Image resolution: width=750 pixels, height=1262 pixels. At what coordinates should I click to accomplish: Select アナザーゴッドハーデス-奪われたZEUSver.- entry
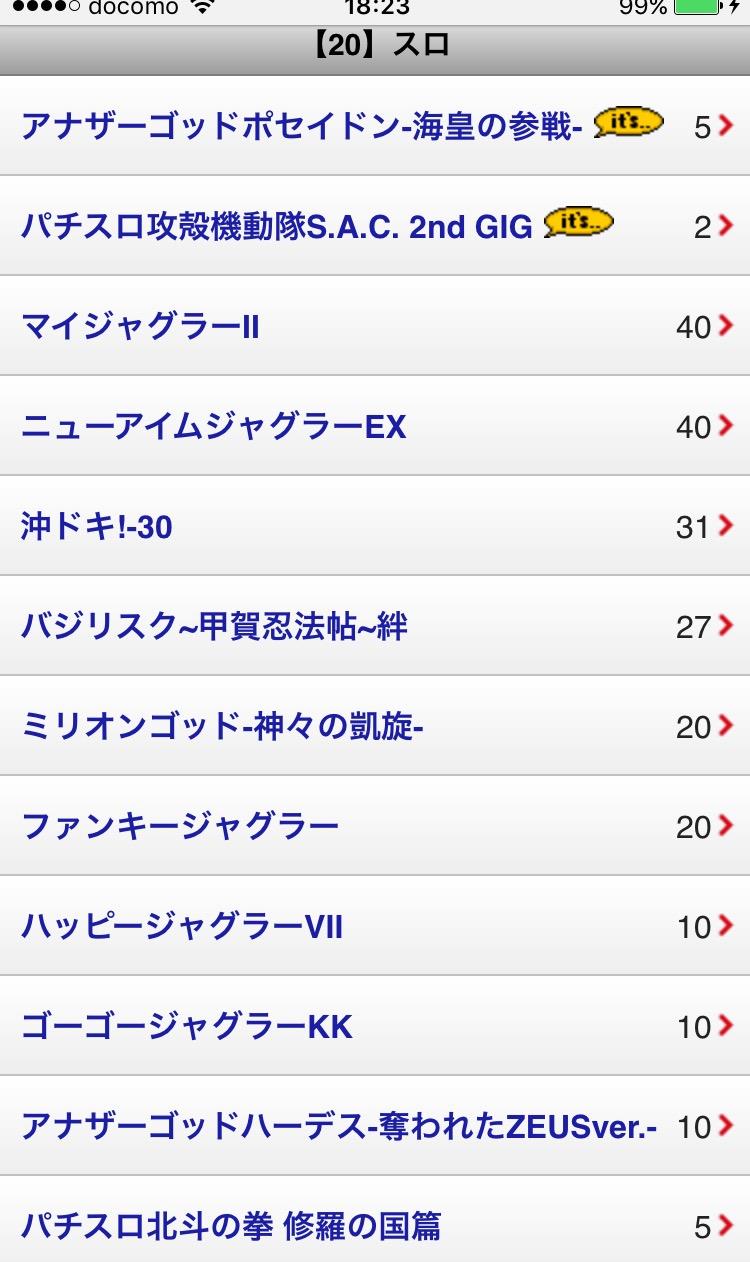(375, 1126)
